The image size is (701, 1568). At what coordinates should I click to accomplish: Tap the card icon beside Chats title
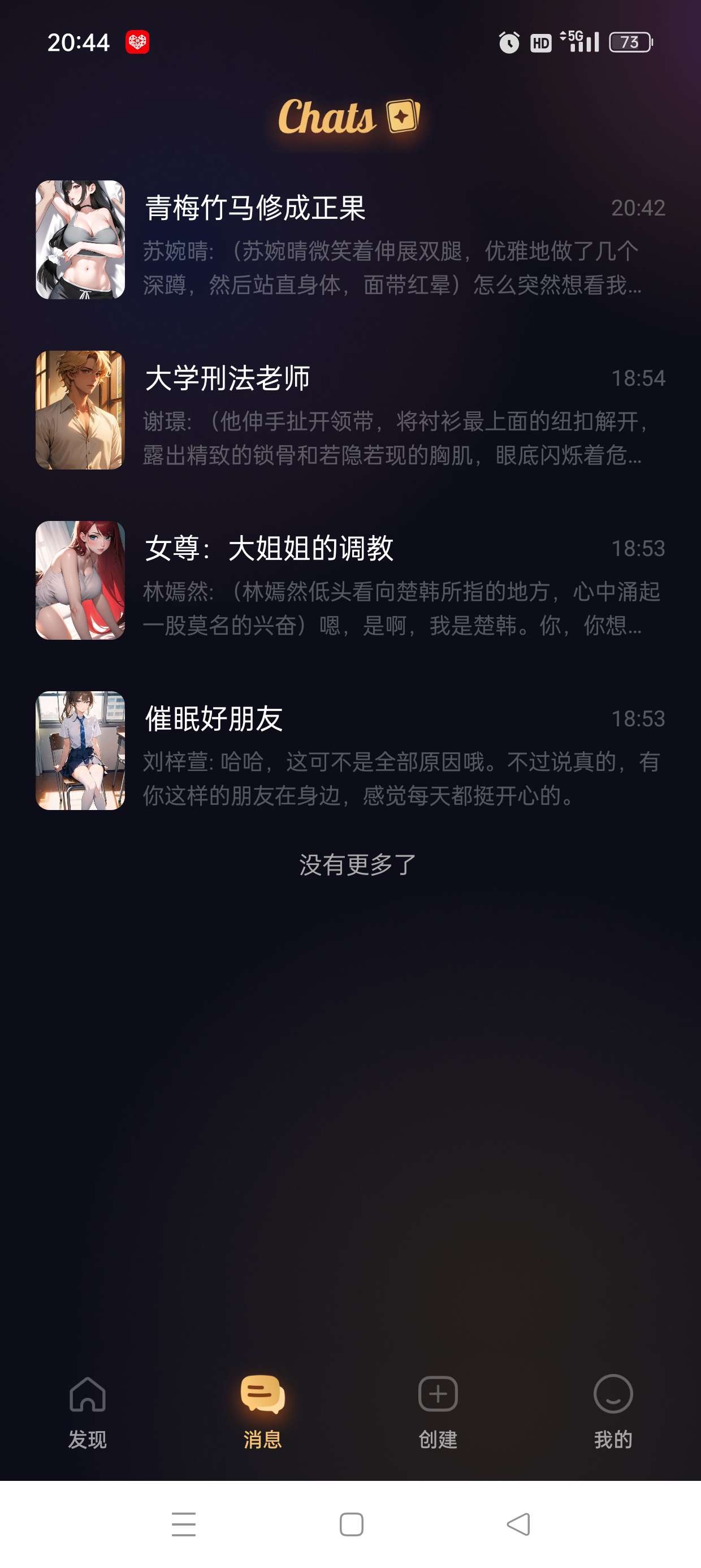point(404,115)
